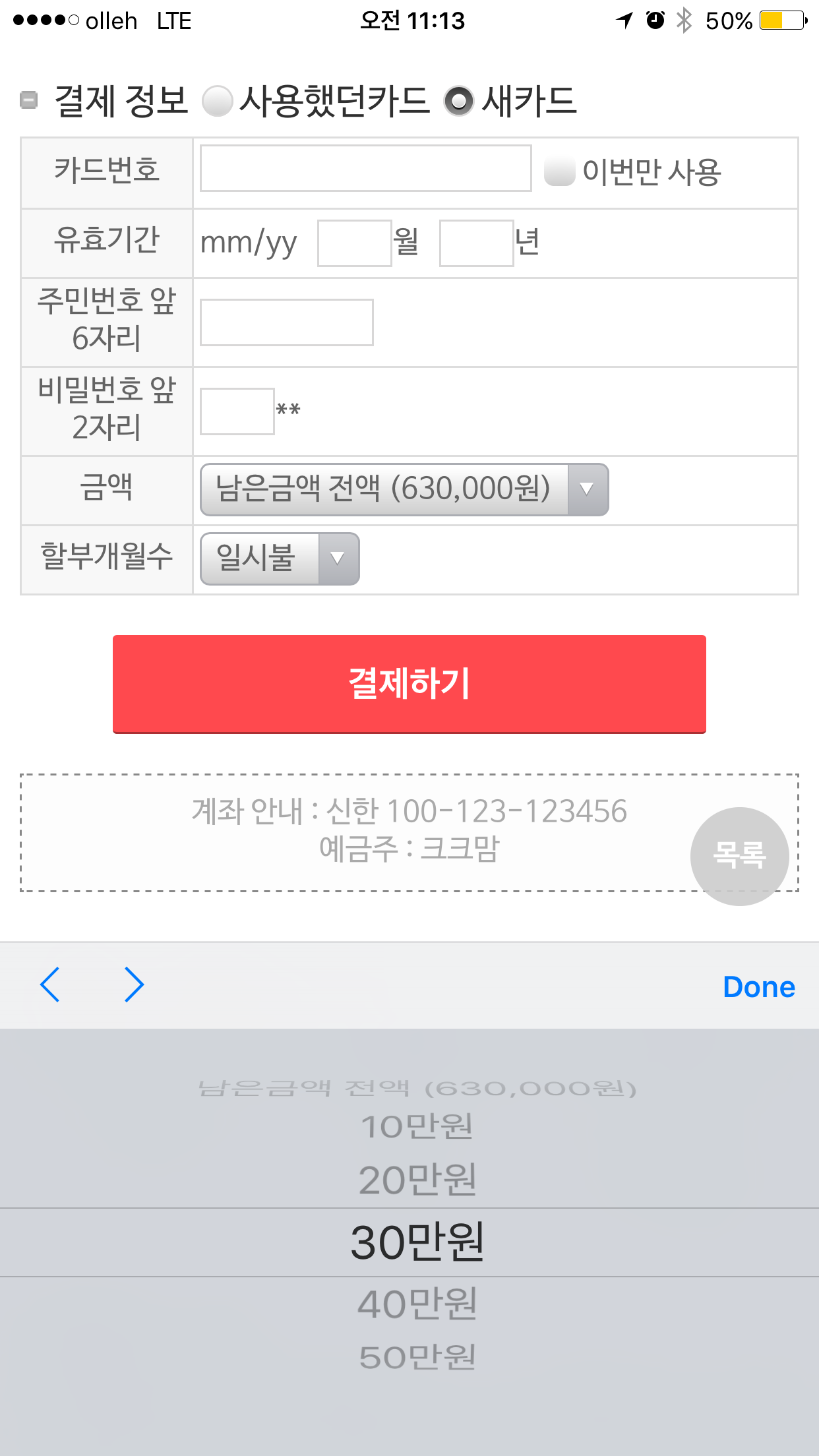Tap Done to close the picker

pos(758,987)
